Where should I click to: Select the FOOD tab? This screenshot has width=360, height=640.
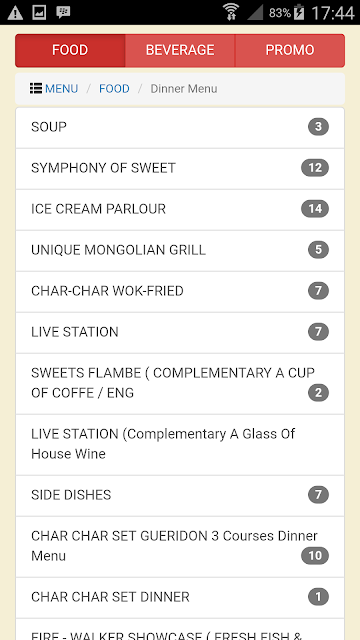pos(70,50)
